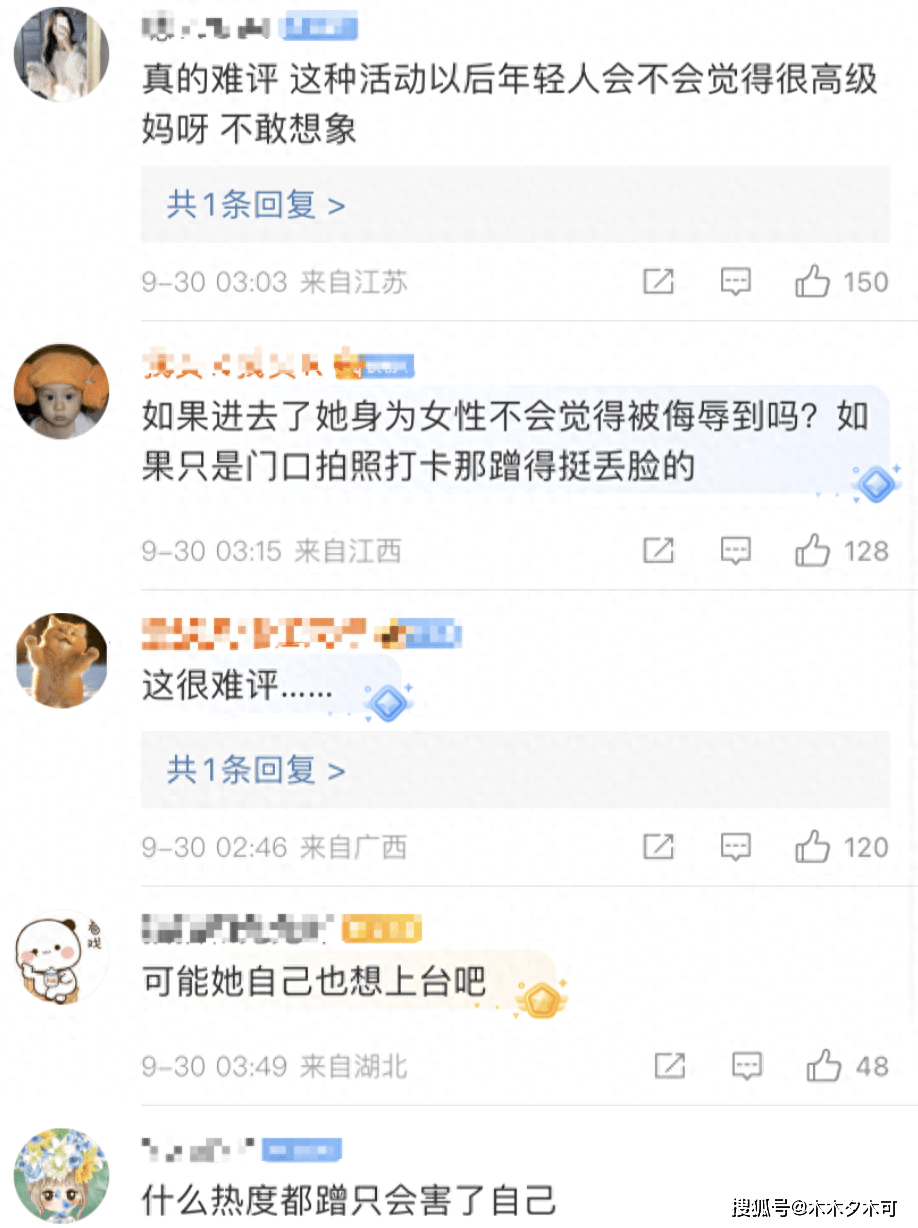Viewport: 918px width, 1228px height.
Task: Share the comment from 江苏
Action: point(658,283)
